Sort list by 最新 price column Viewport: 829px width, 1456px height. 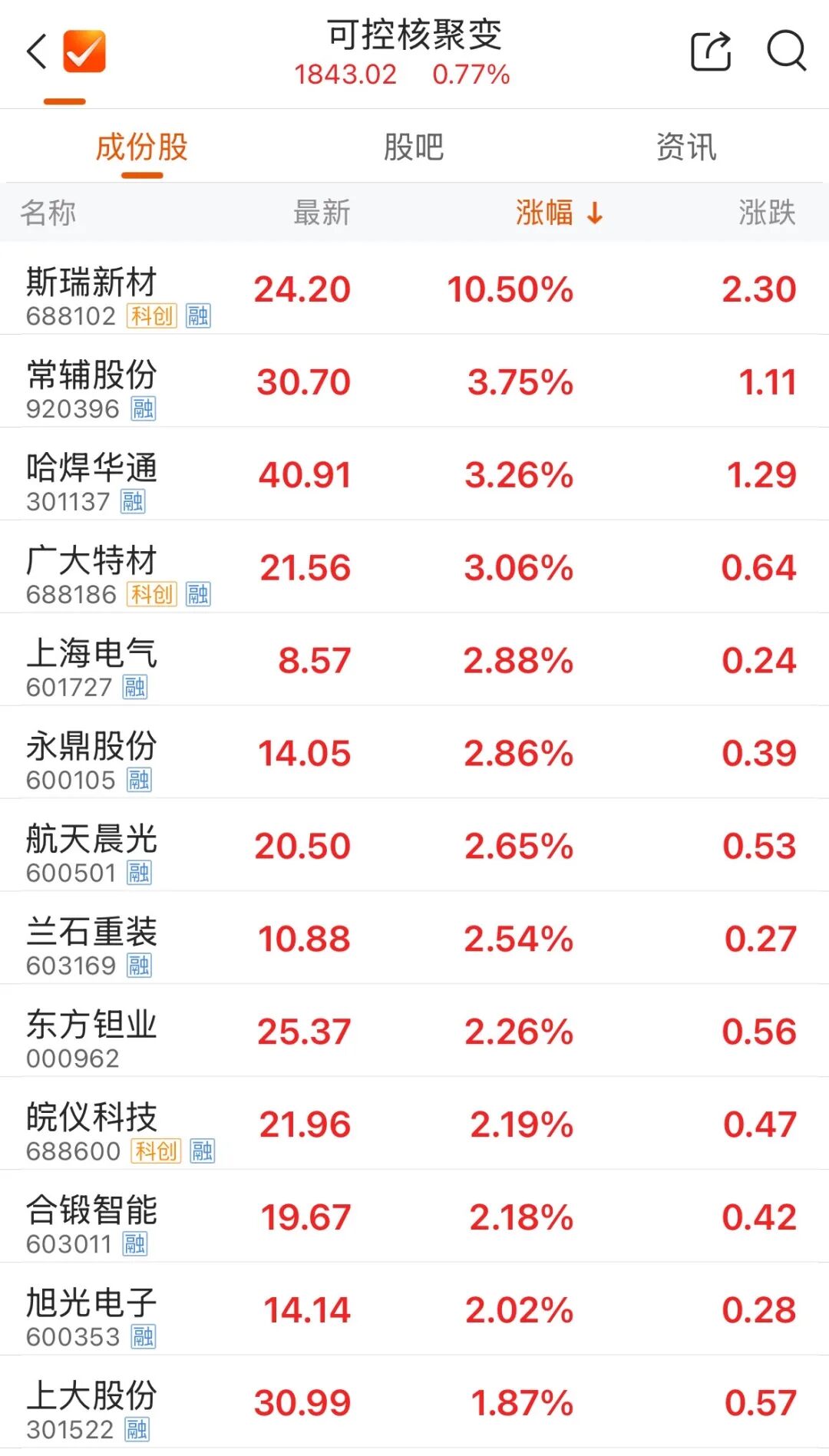322,213
